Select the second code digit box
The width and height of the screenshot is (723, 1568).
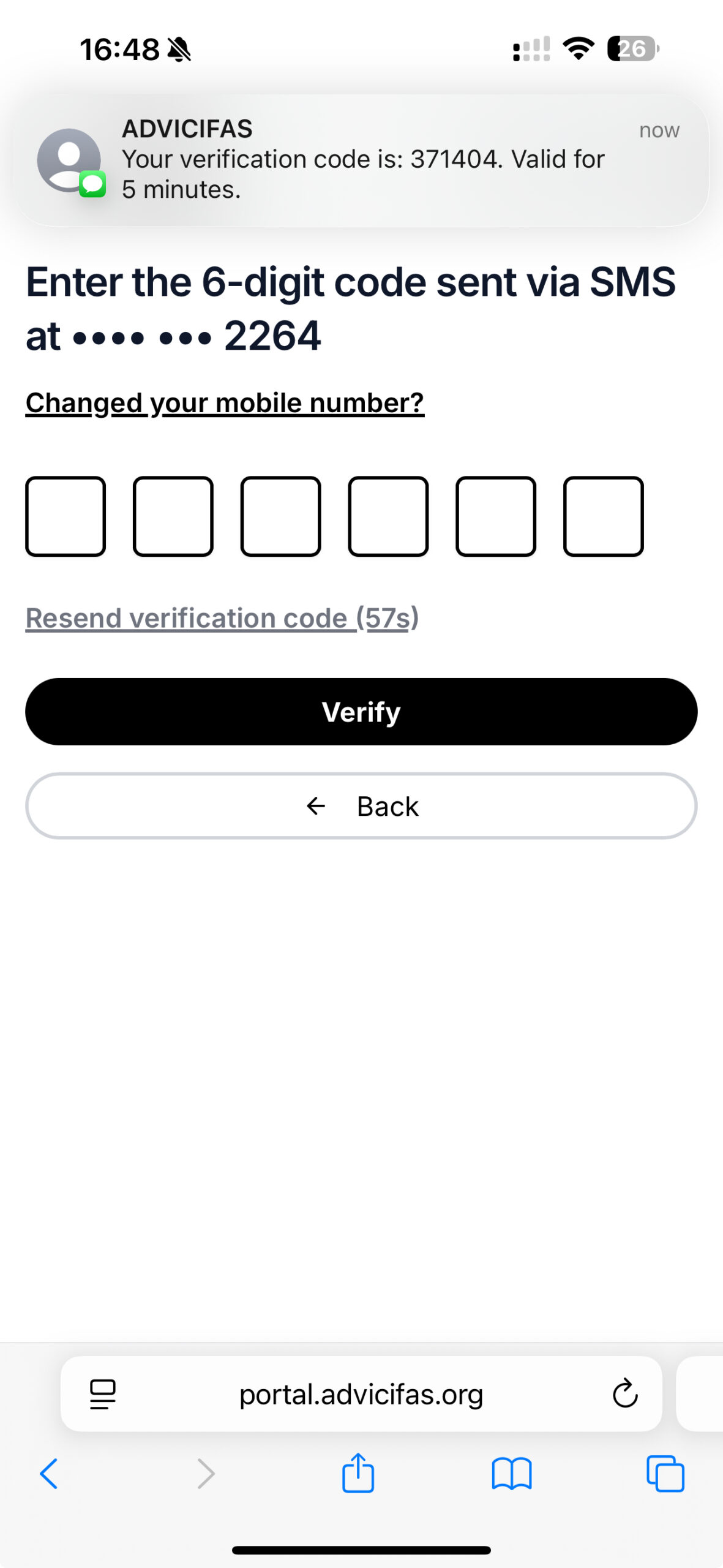pos(173,516)
